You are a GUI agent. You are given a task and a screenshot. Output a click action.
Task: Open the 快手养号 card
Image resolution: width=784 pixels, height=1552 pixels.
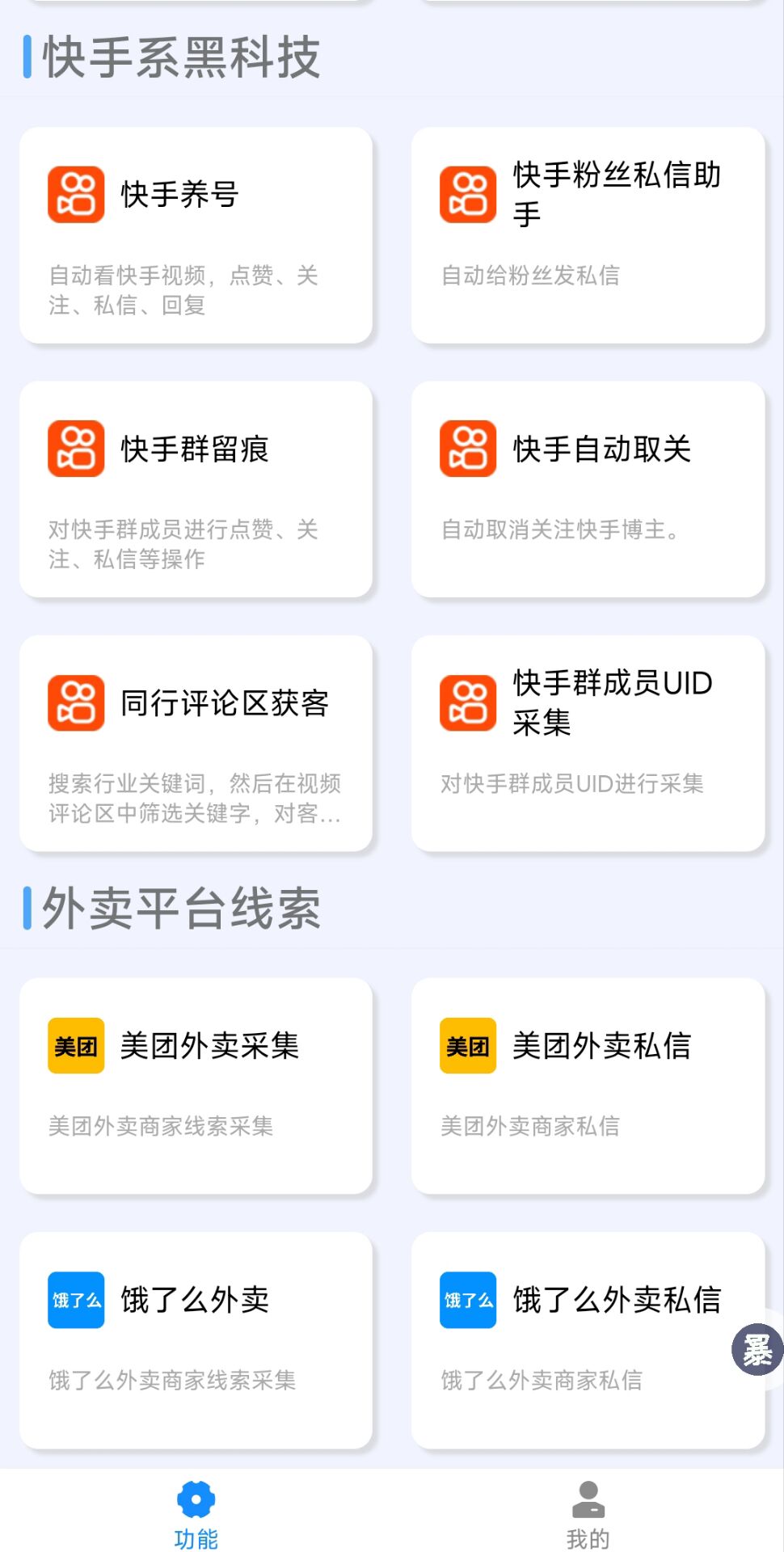[196, 235]
